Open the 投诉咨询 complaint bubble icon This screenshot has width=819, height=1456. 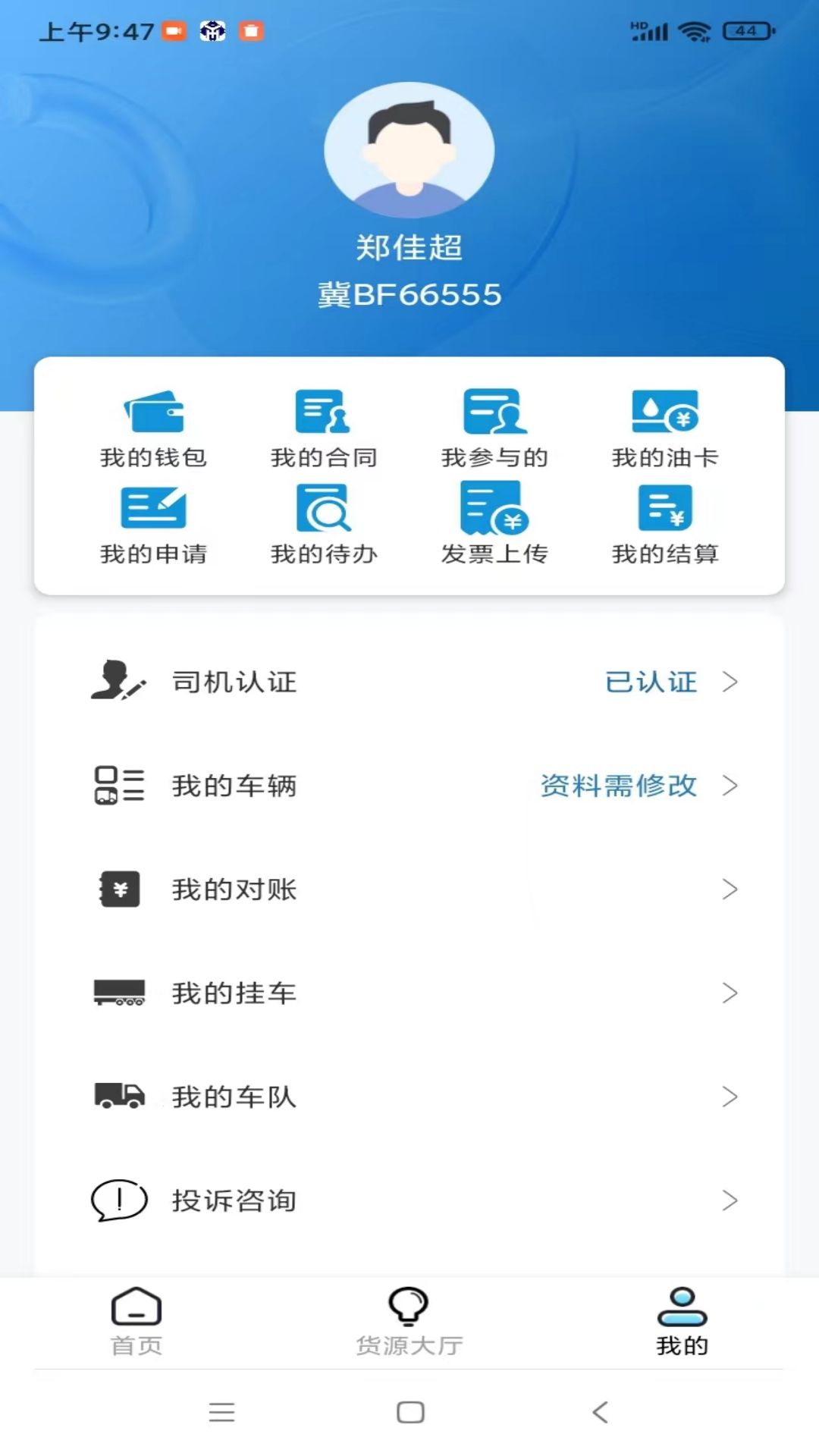(x=118, y=1200)
